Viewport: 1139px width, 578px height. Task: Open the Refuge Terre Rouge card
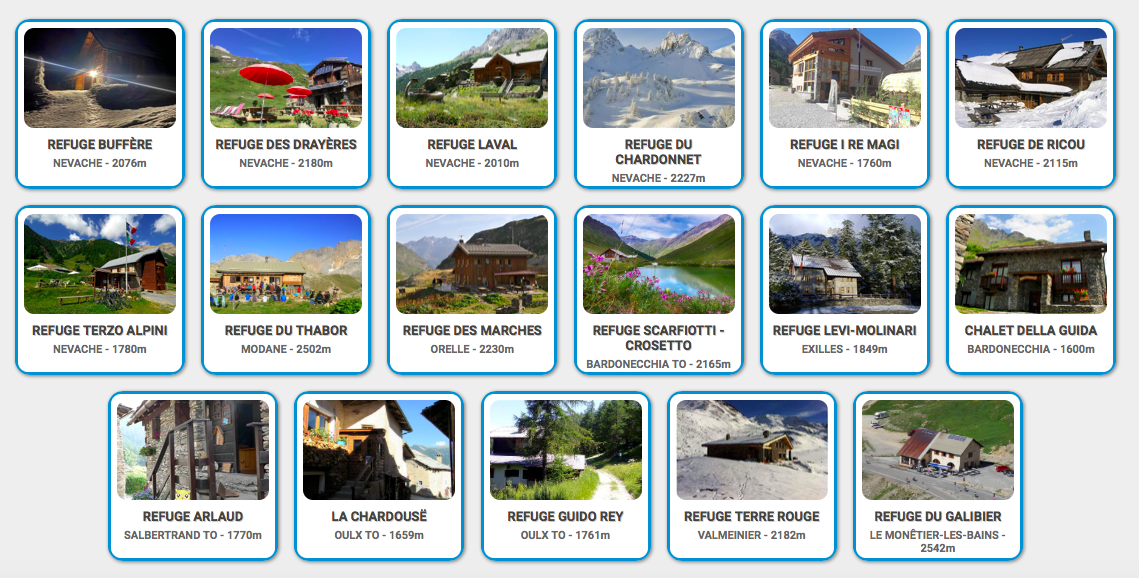pos(752,476)
